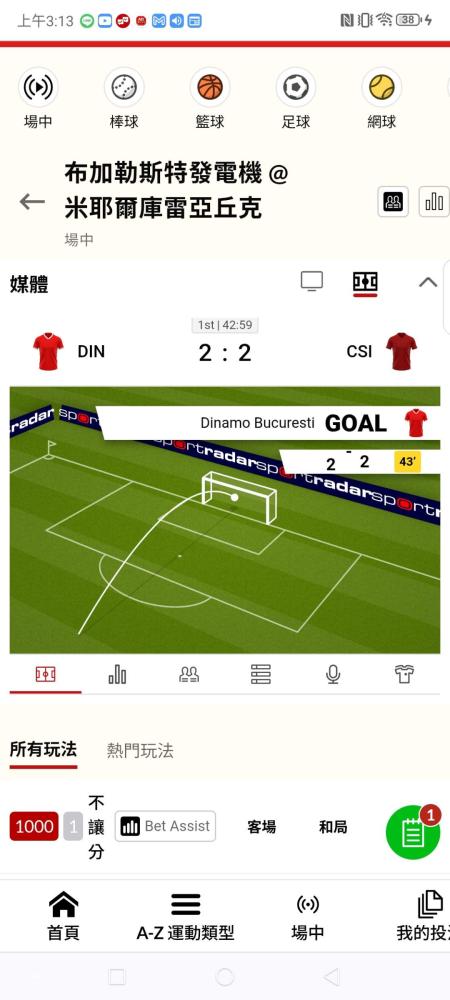This screenshot has height=1000, width=450.
Task: Select the 棒球 baseball sport category
Action: tap(124, 98)
